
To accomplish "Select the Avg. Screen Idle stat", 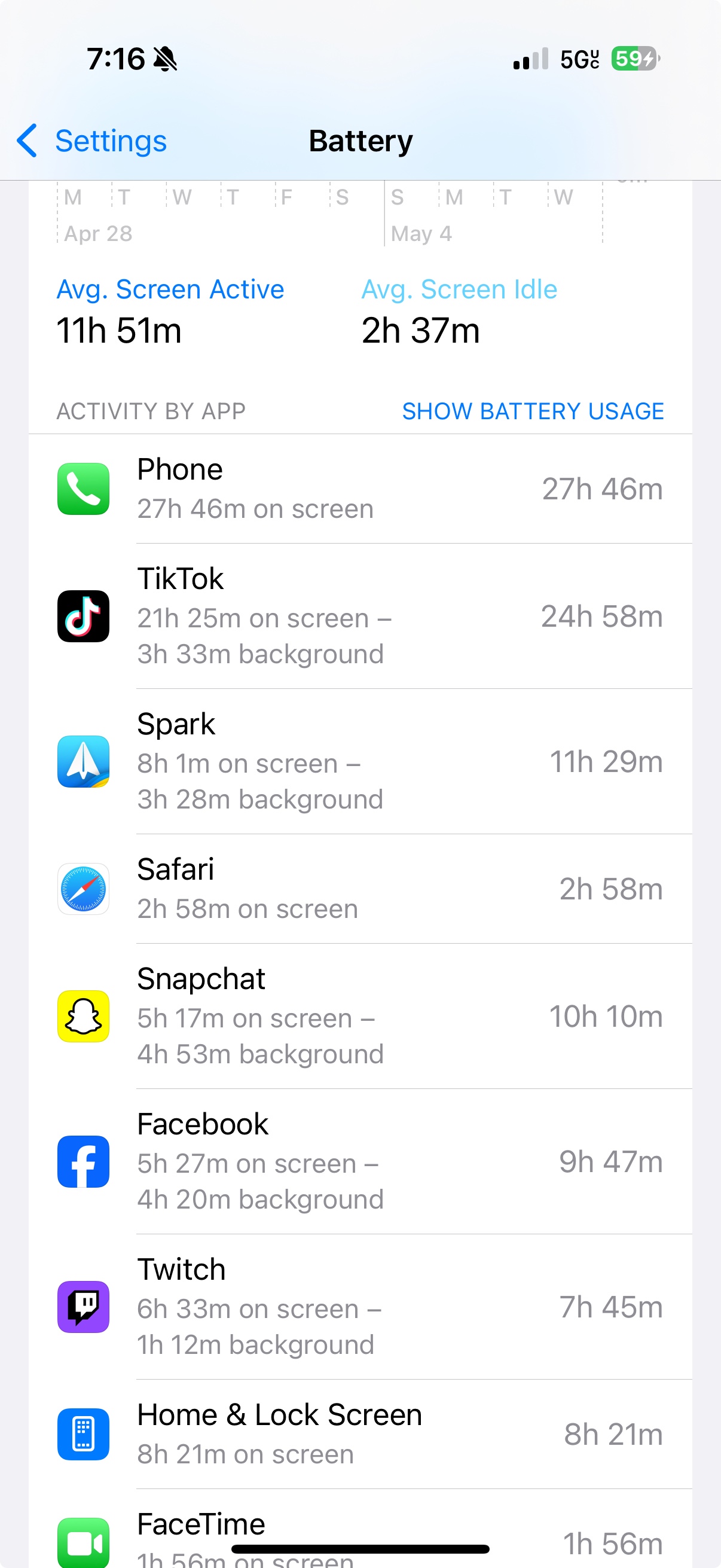I will pos(459,312).
